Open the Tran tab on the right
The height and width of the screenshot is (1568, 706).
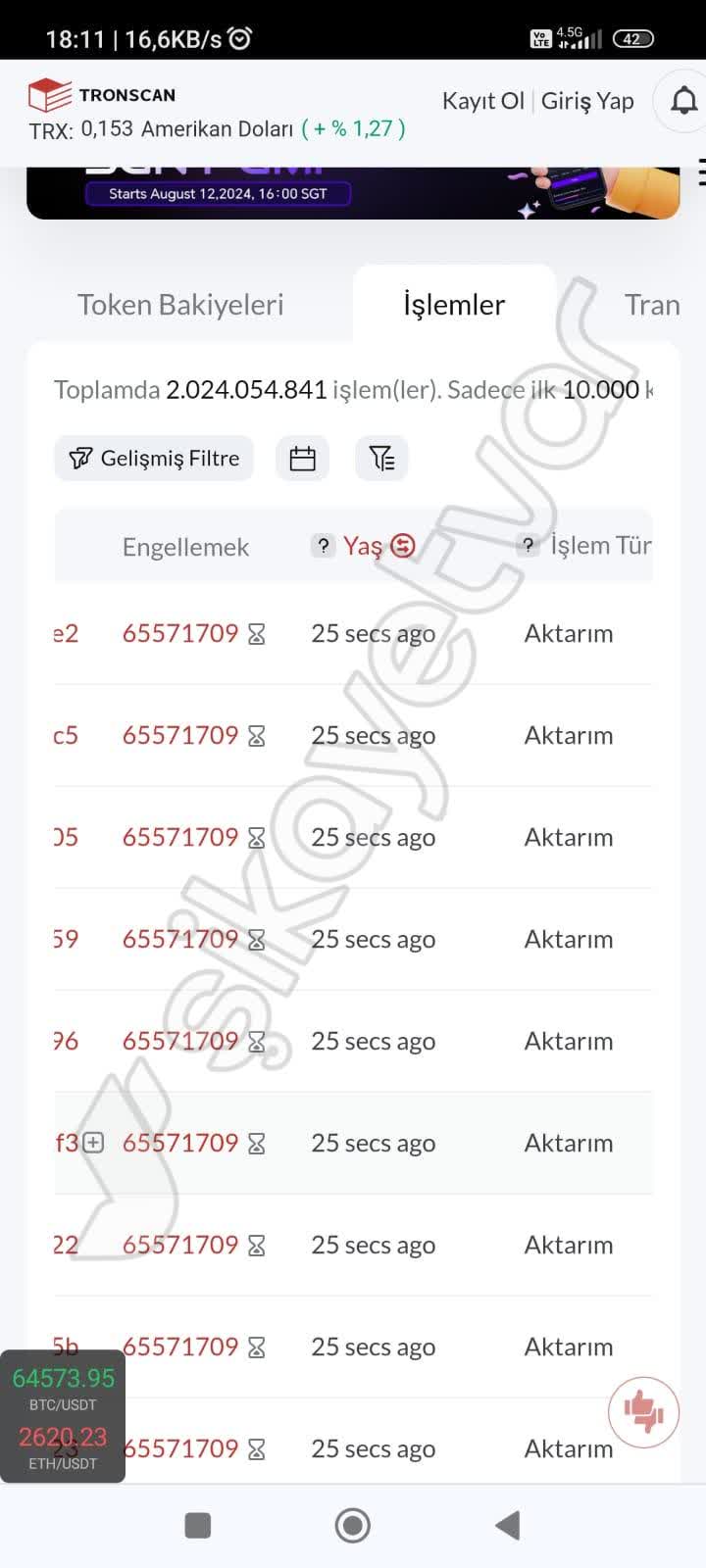pyautogui.click(x=651, y=305)
